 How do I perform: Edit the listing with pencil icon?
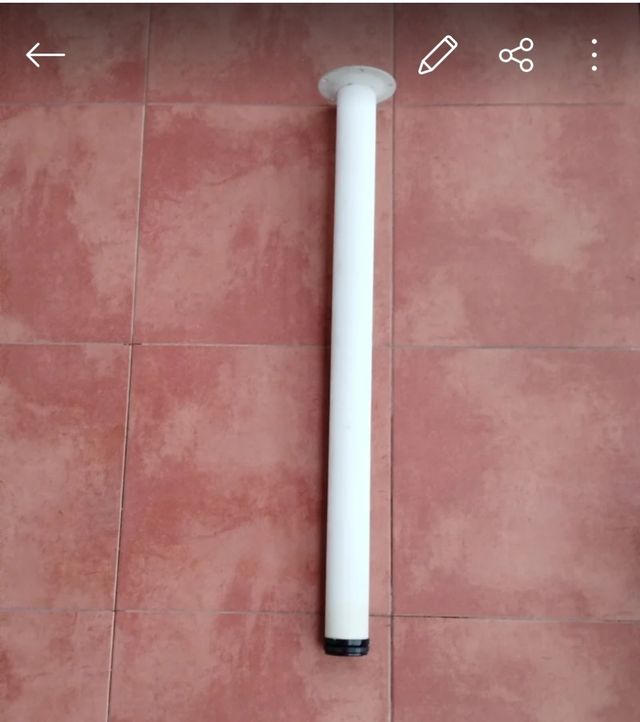(438, 55)
